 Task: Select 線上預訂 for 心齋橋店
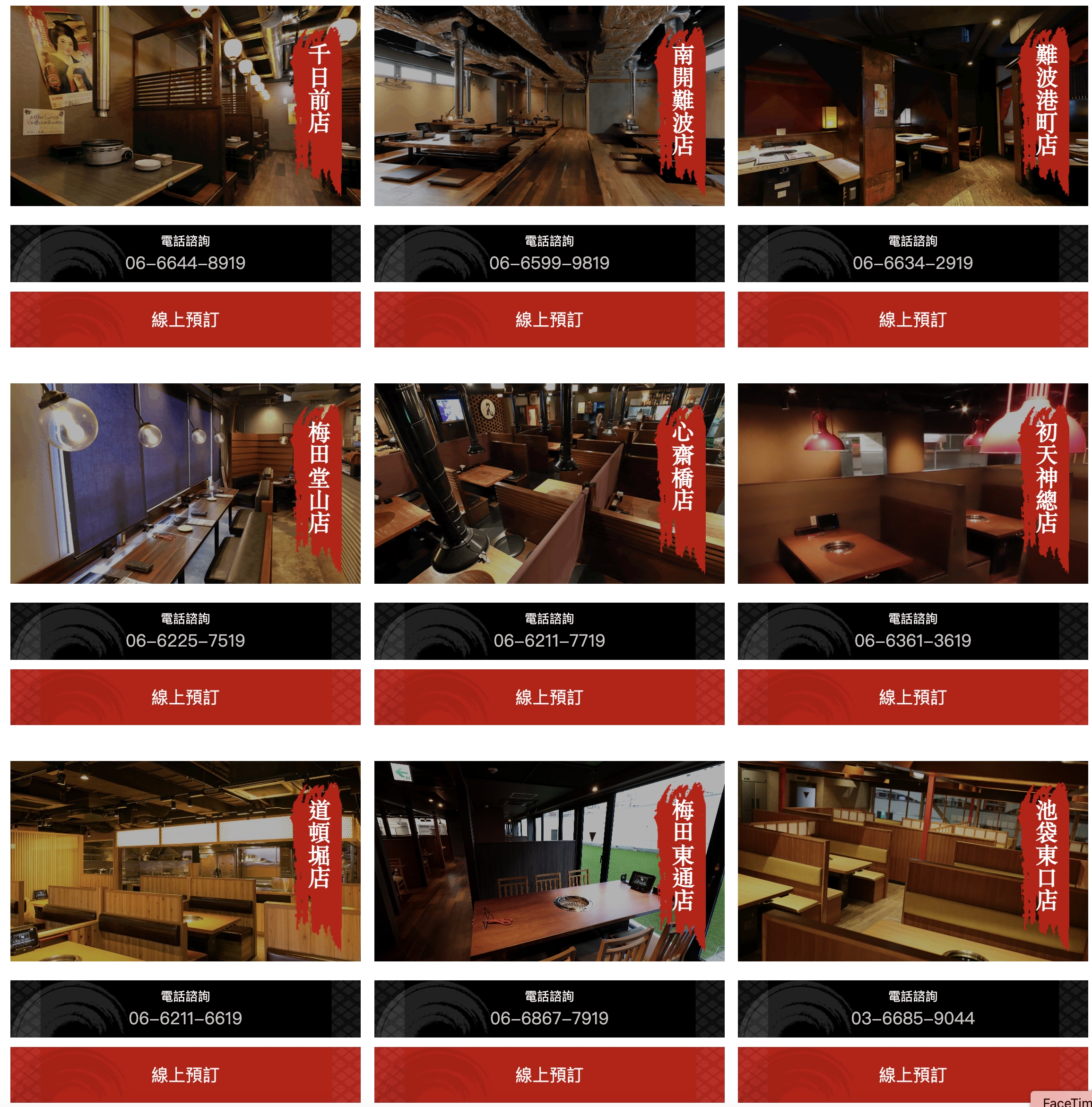point(549,697)
